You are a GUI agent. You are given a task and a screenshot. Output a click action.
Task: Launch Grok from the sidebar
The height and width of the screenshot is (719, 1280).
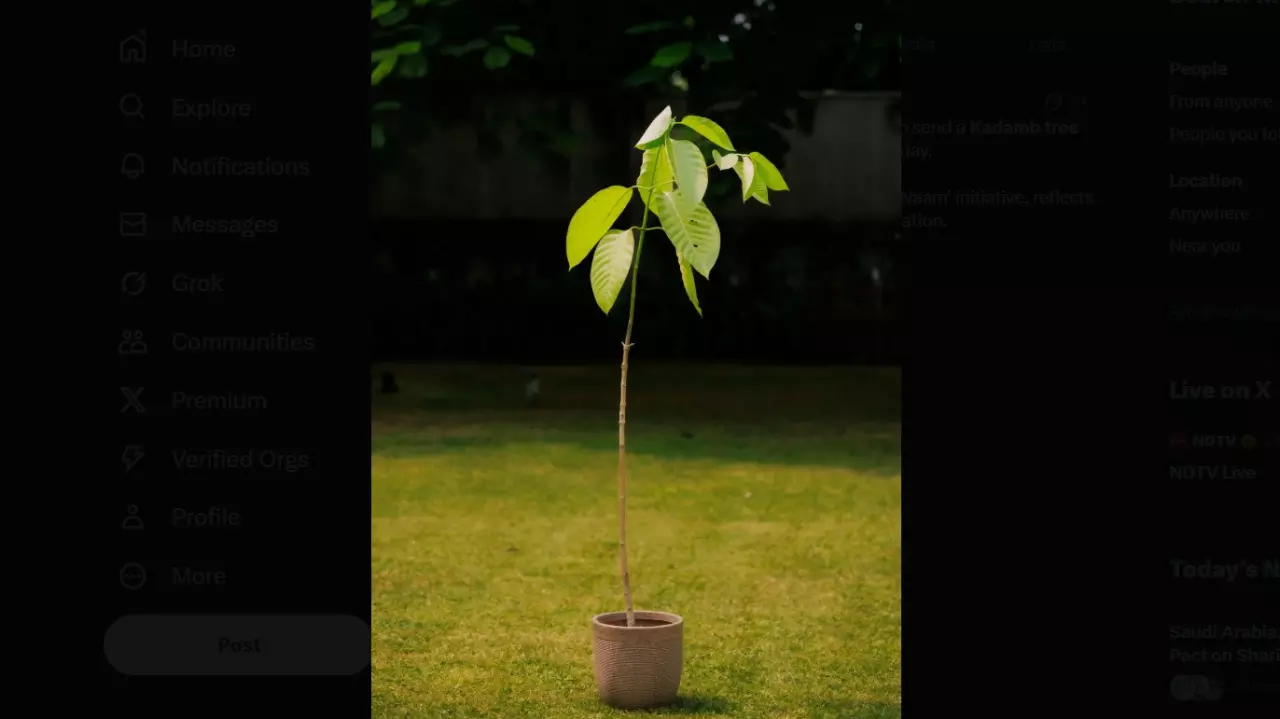196,284
